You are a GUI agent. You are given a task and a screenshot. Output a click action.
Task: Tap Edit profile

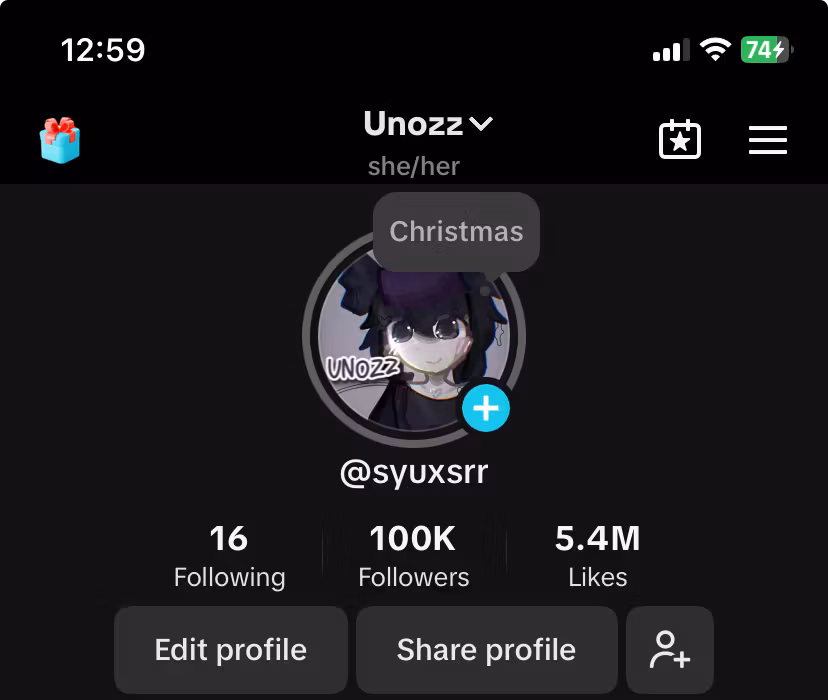coord(231,650)
